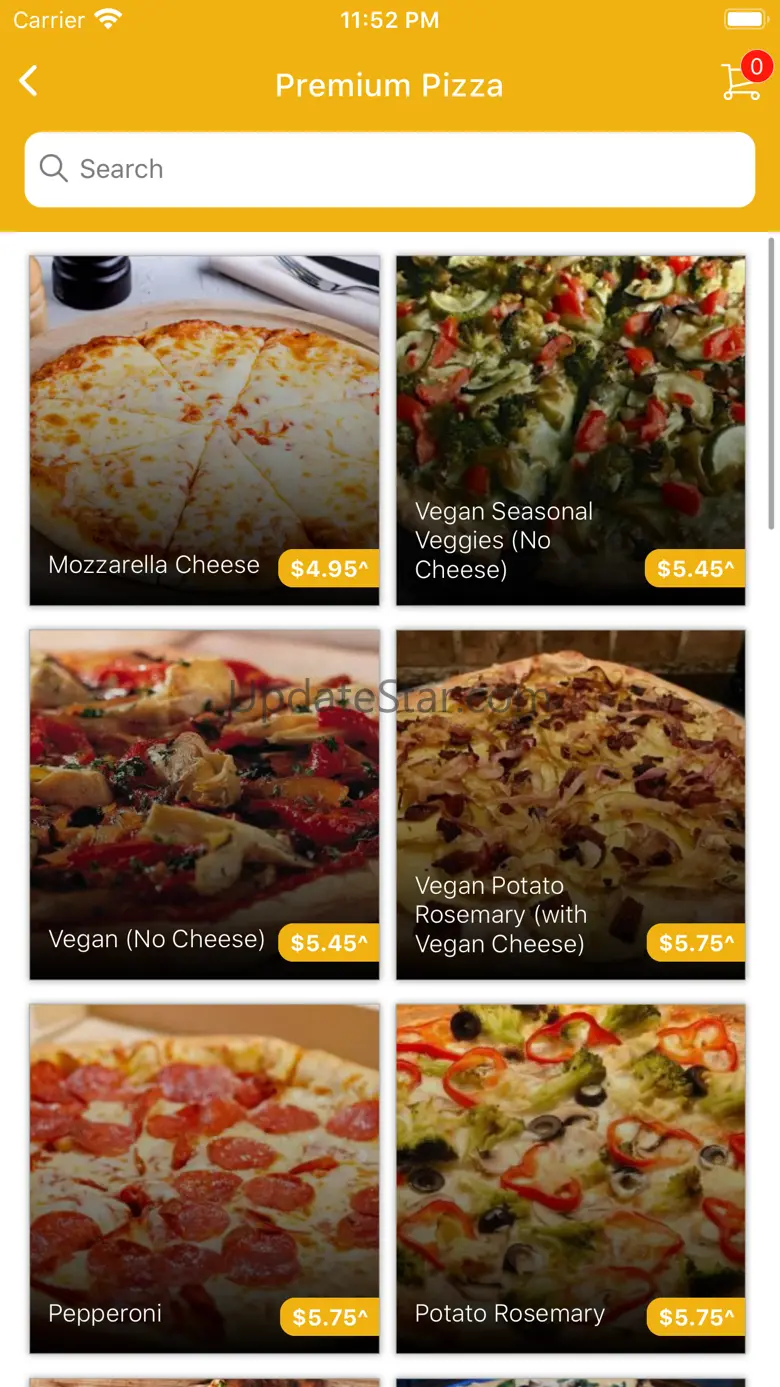View the Vegan (No Cheese) pizza

tap(204, 804)
